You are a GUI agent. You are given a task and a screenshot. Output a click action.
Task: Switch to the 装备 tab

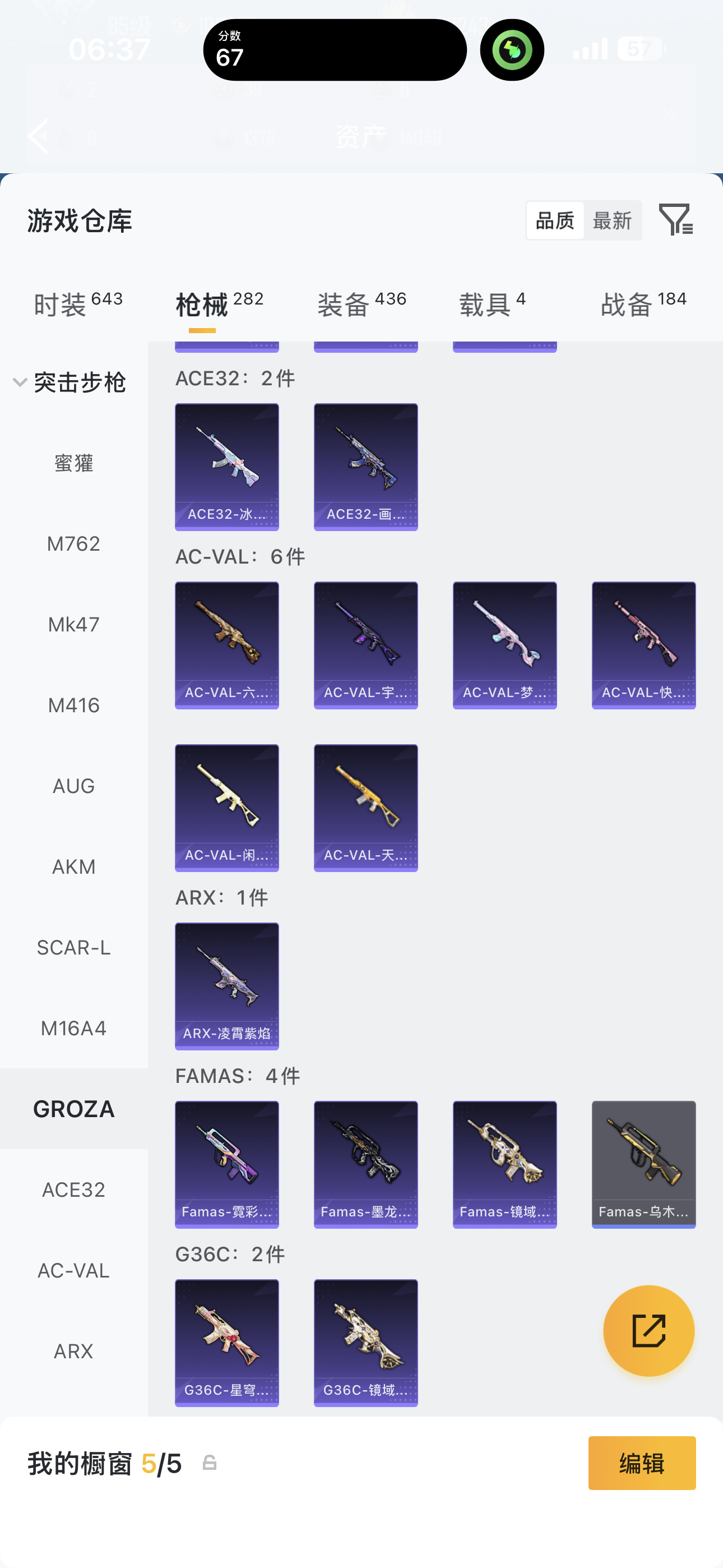(361, 304)
